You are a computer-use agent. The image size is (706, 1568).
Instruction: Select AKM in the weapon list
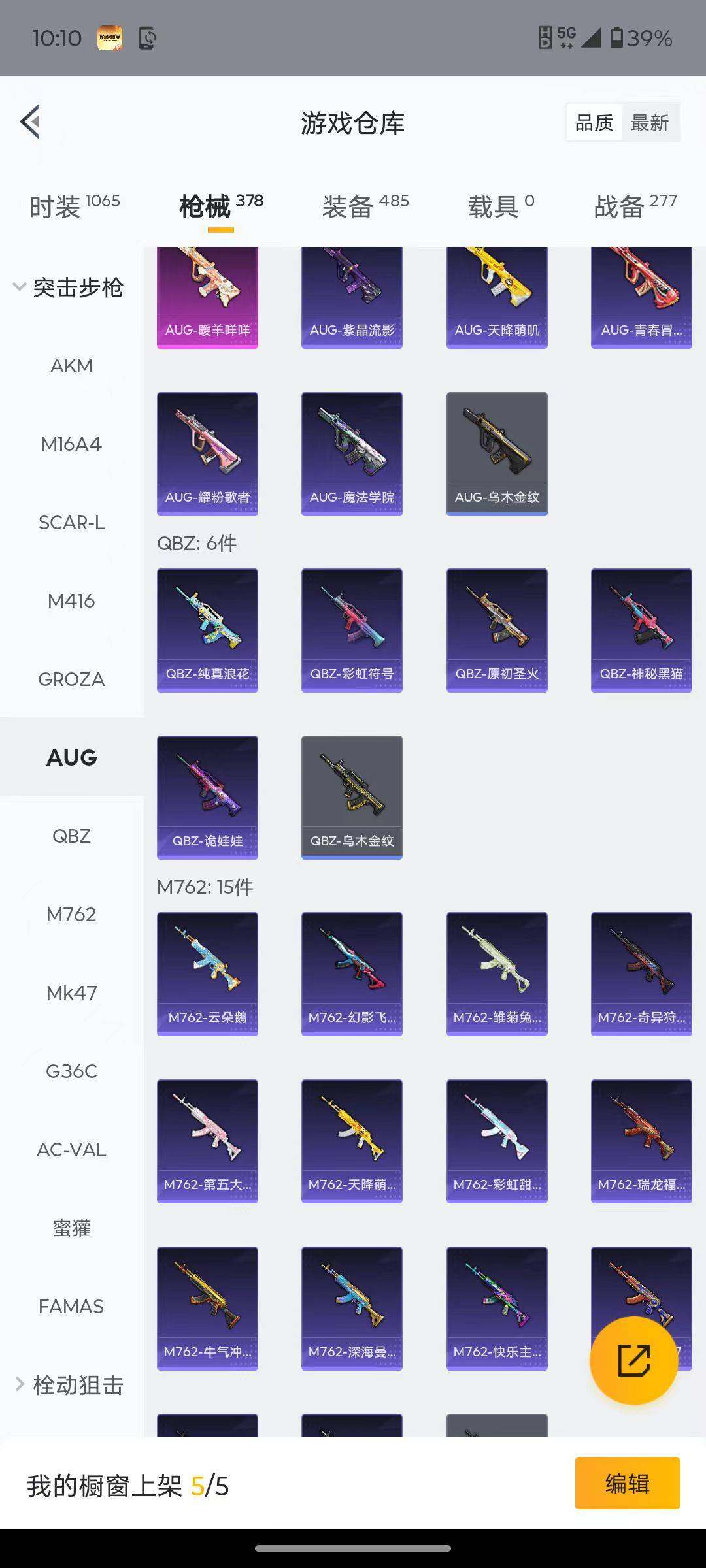coord(71,366)
